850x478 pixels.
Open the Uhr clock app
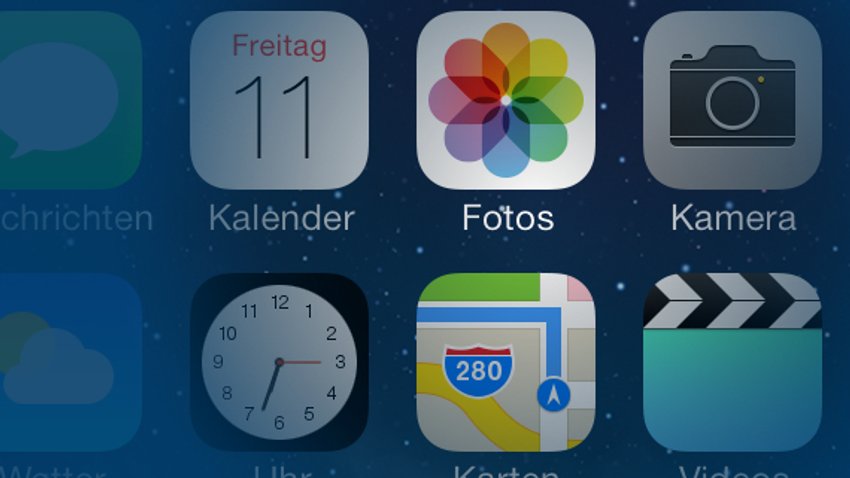click(x=279, y=362)
